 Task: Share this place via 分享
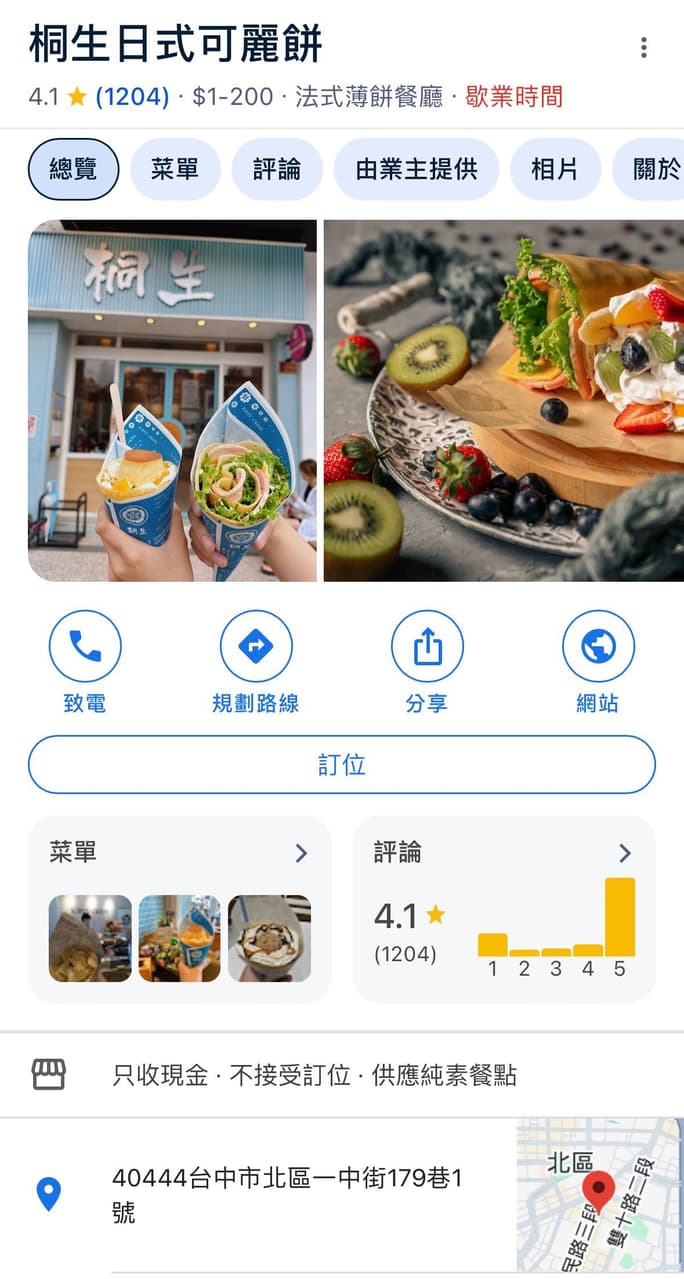tap(427, 662)
